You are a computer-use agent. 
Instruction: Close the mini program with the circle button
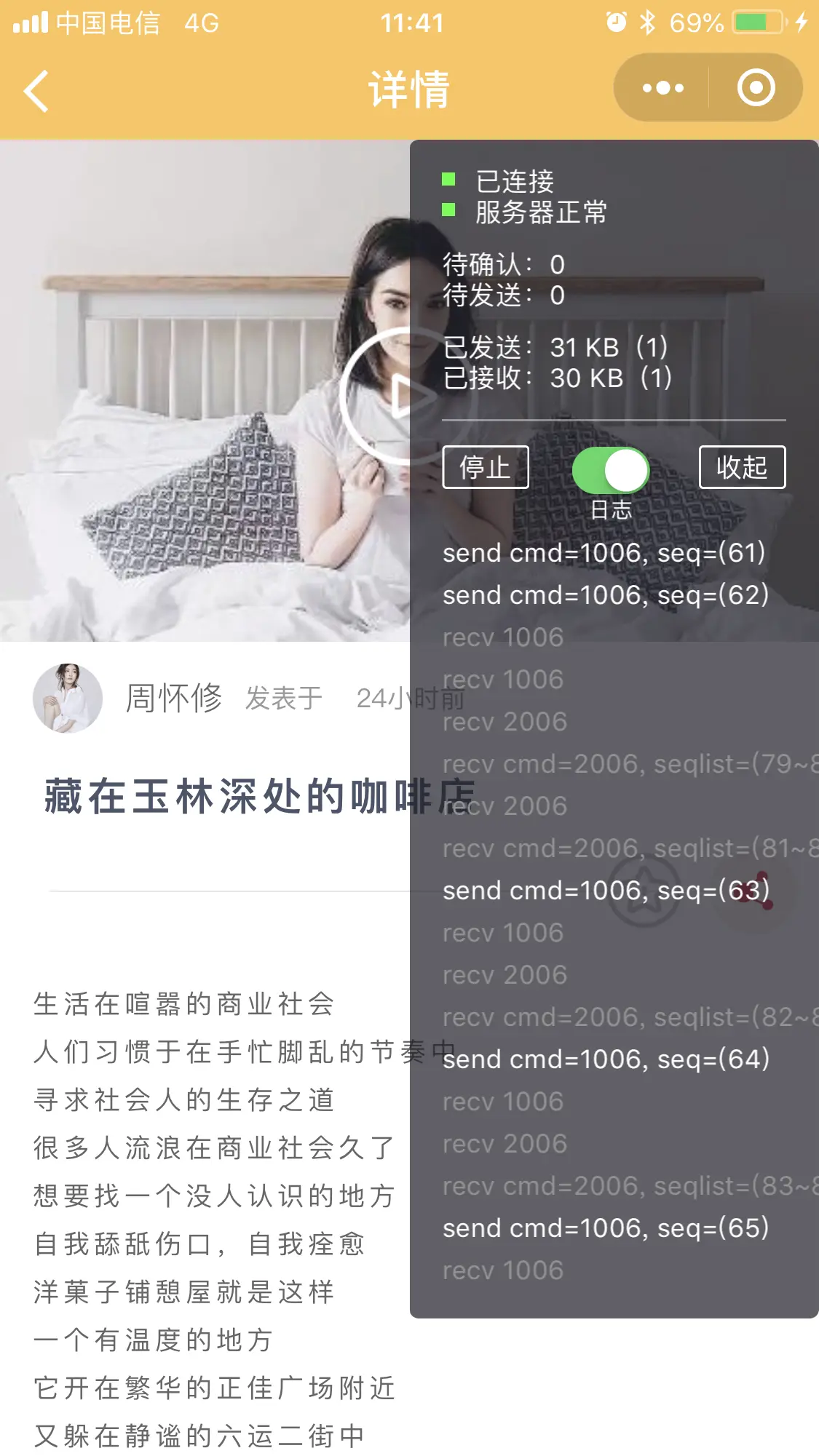[756, 88]
